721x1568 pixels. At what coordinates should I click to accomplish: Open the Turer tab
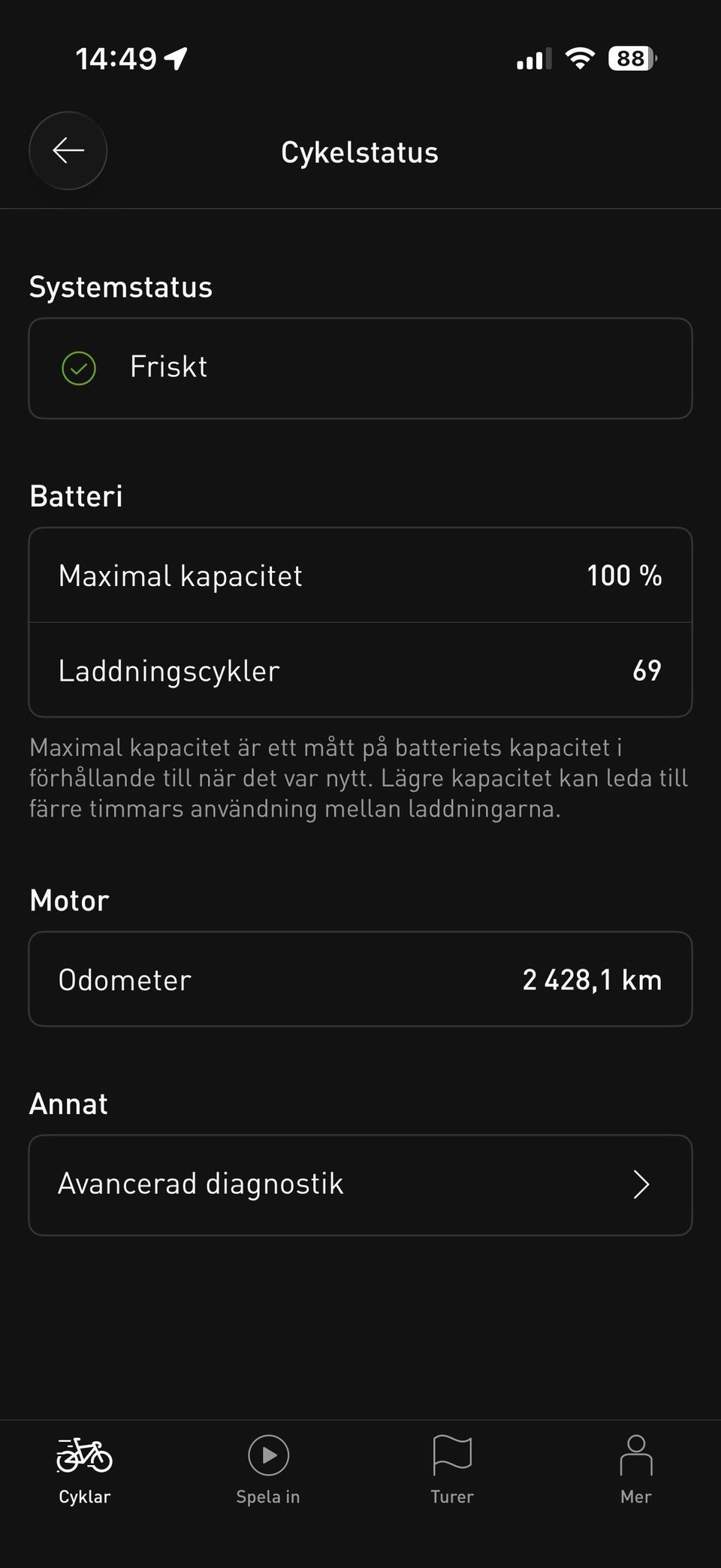[x=451, y=1470]
